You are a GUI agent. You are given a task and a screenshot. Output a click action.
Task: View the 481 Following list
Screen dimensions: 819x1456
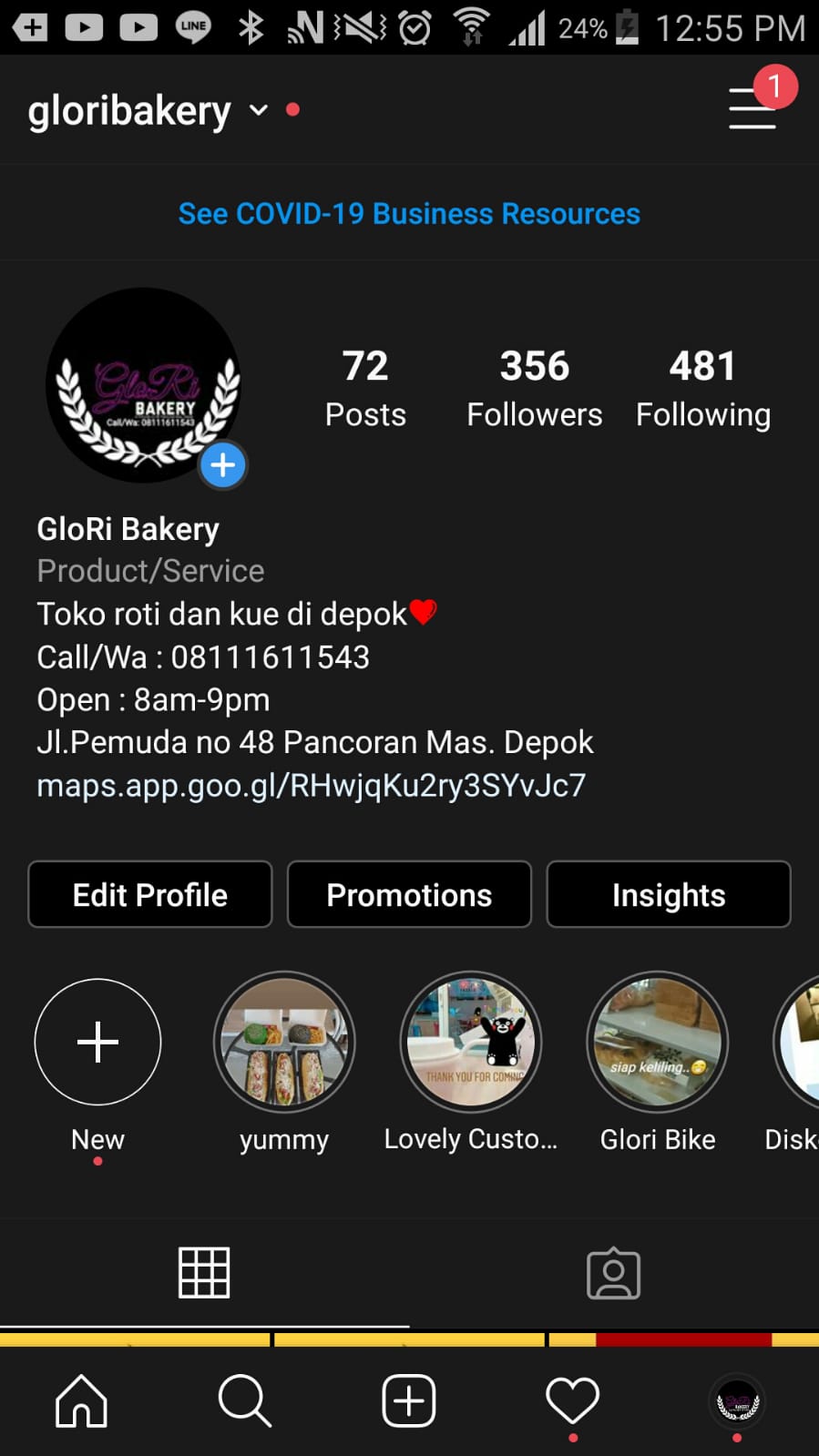702,387
